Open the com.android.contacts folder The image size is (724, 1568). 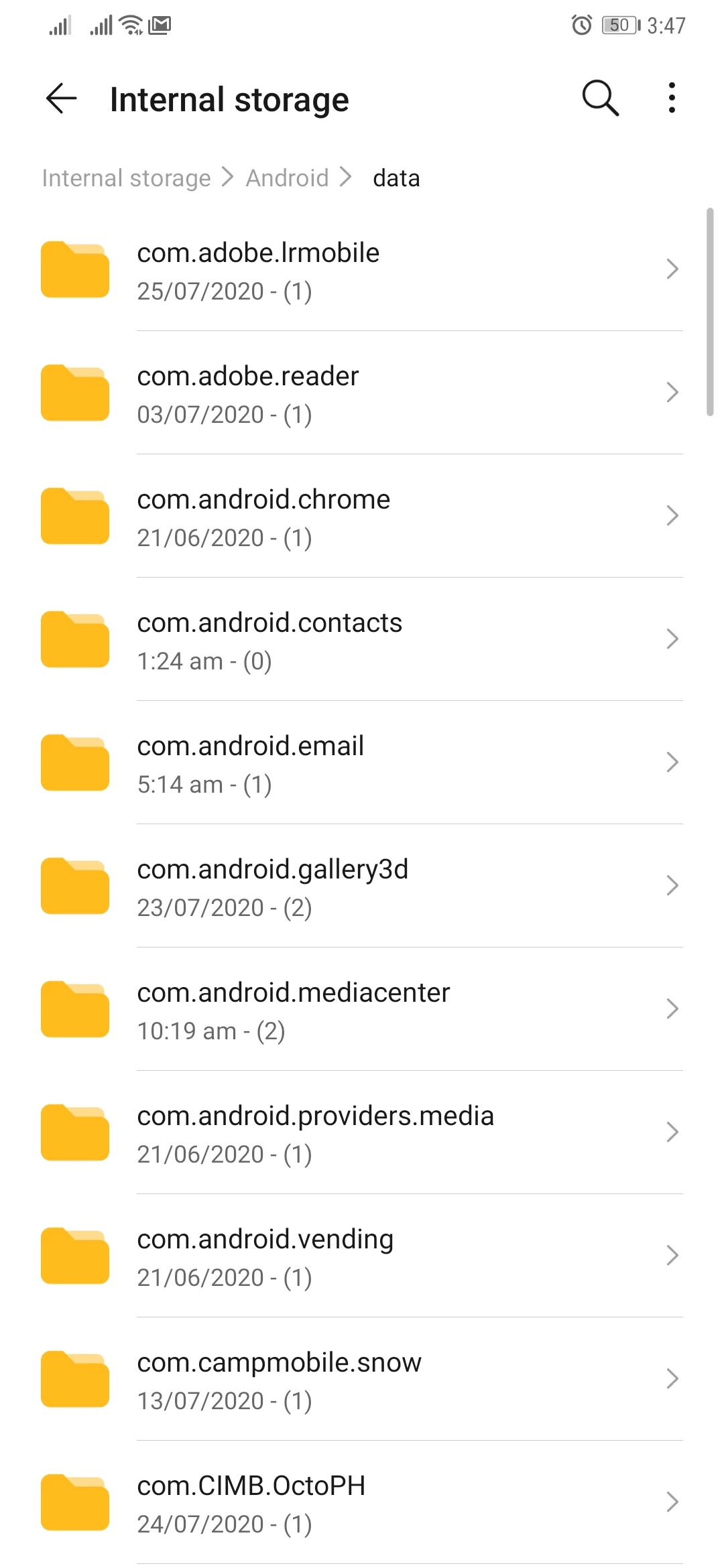[362, 640]
